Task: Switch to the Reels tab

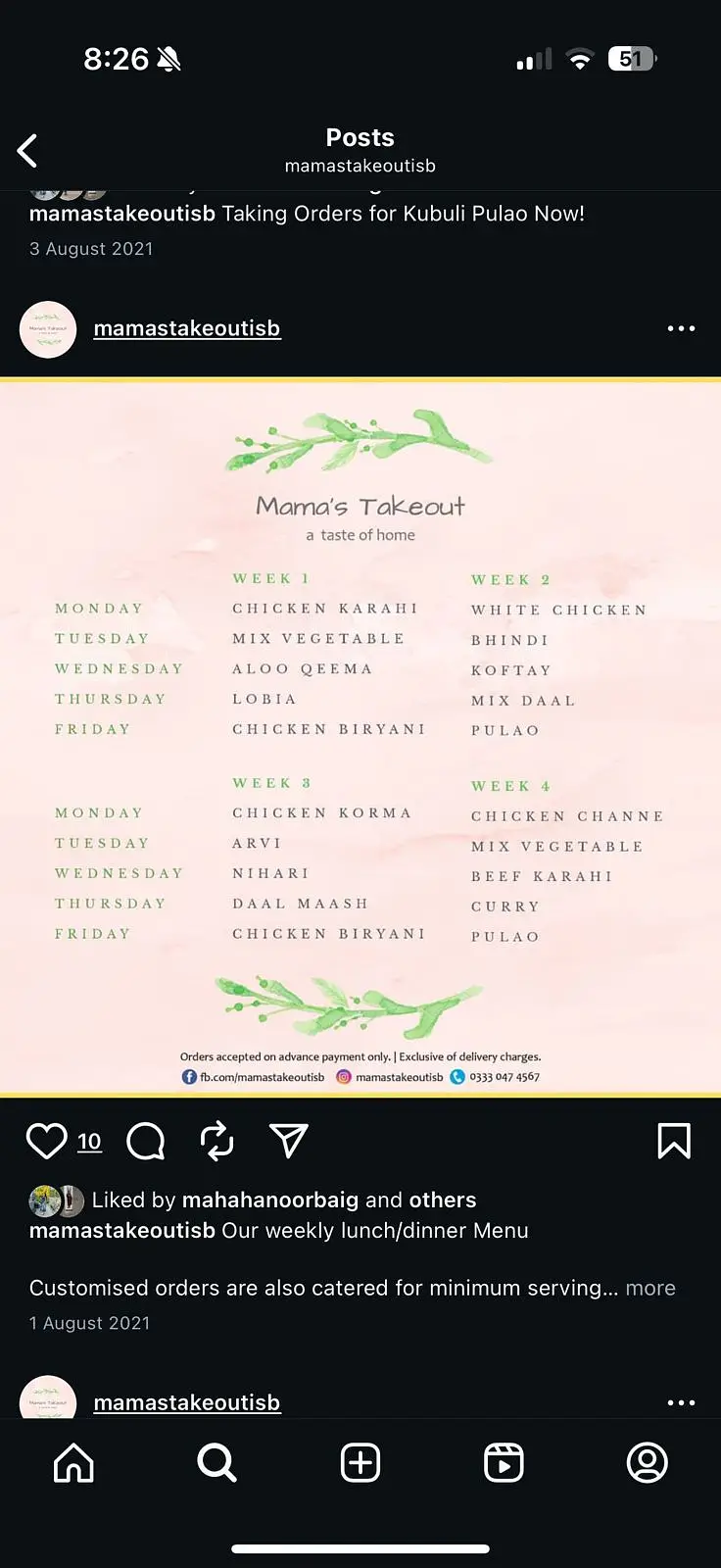Action: tap(504, 1463)
